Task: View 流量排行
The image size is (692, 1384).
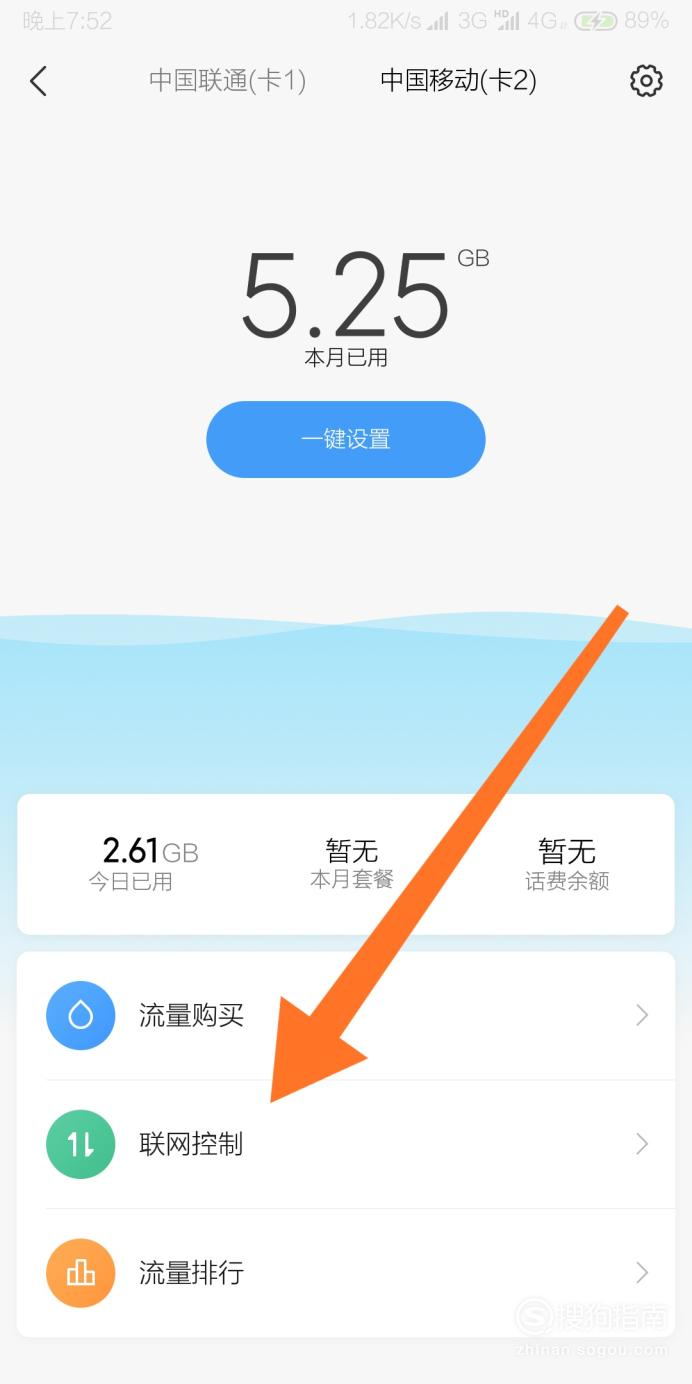Action: tap(346, 1273)
